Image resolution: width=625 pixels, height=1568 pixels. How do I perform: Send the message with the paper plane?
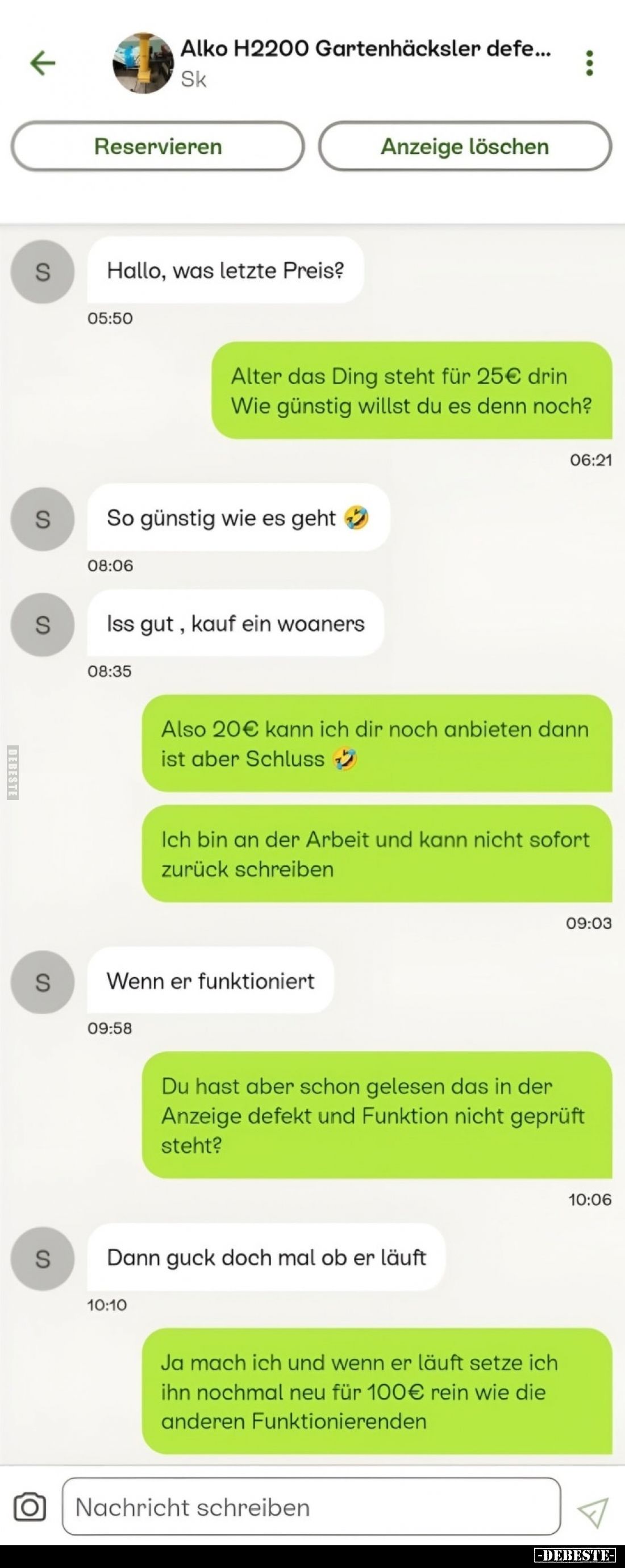(x=592, y=1511)
